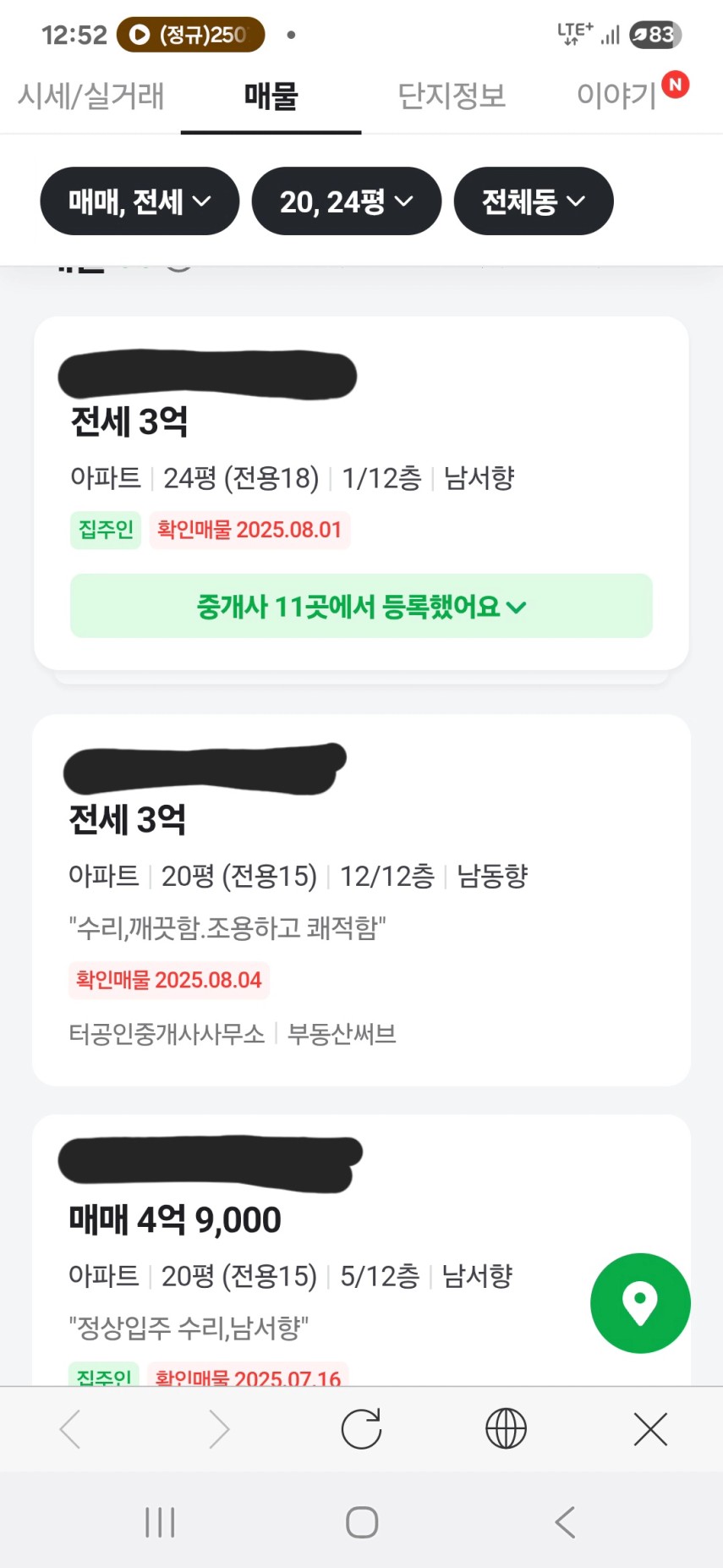The image size is (723, 1568).
Task: Open the 매매, 전세 deal type filter
Action: pos(140,201)
